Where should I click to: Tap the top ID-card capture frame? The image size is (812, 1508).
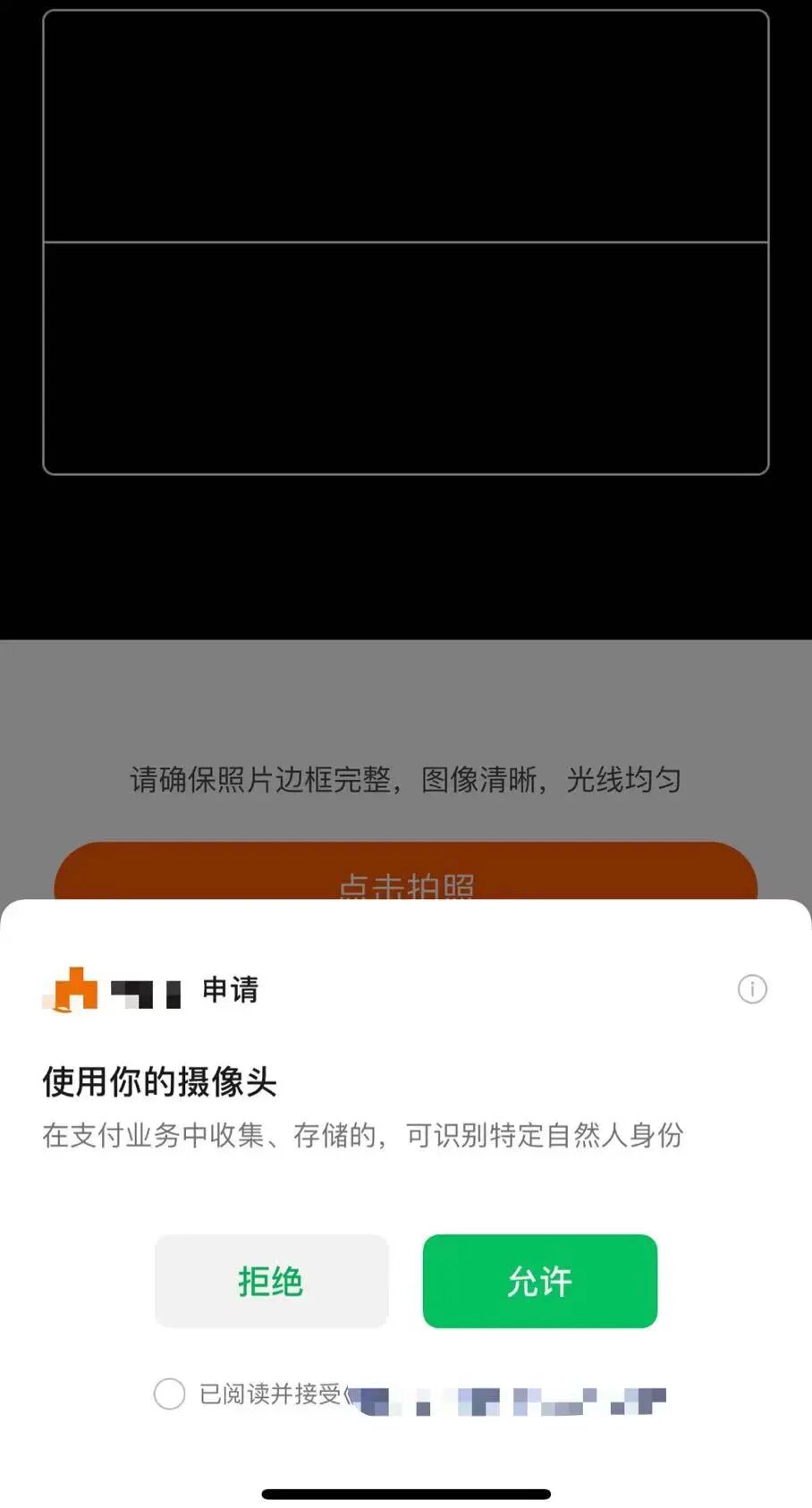point(406,125)
